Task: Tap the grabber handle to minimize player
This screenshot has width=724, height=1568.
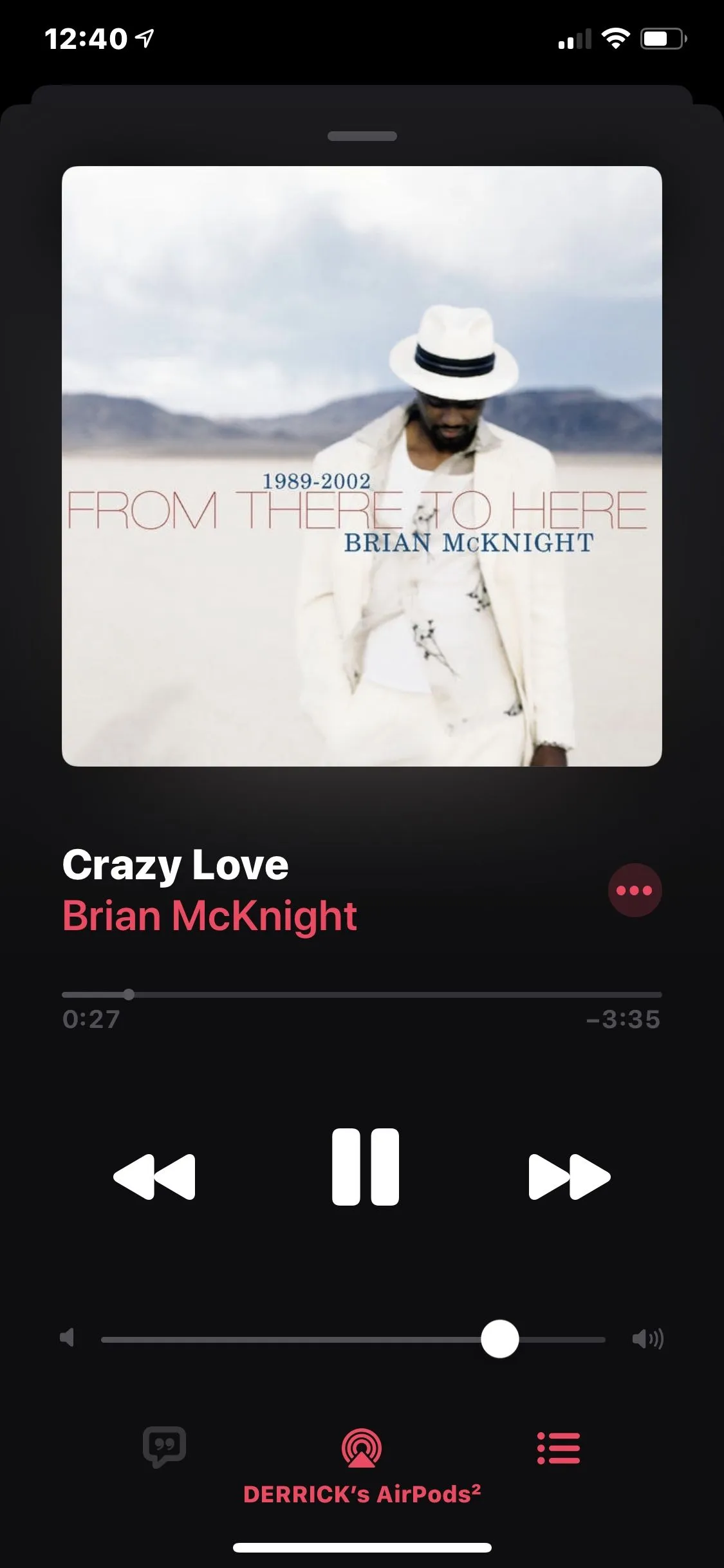Action: tap(362, 136)
